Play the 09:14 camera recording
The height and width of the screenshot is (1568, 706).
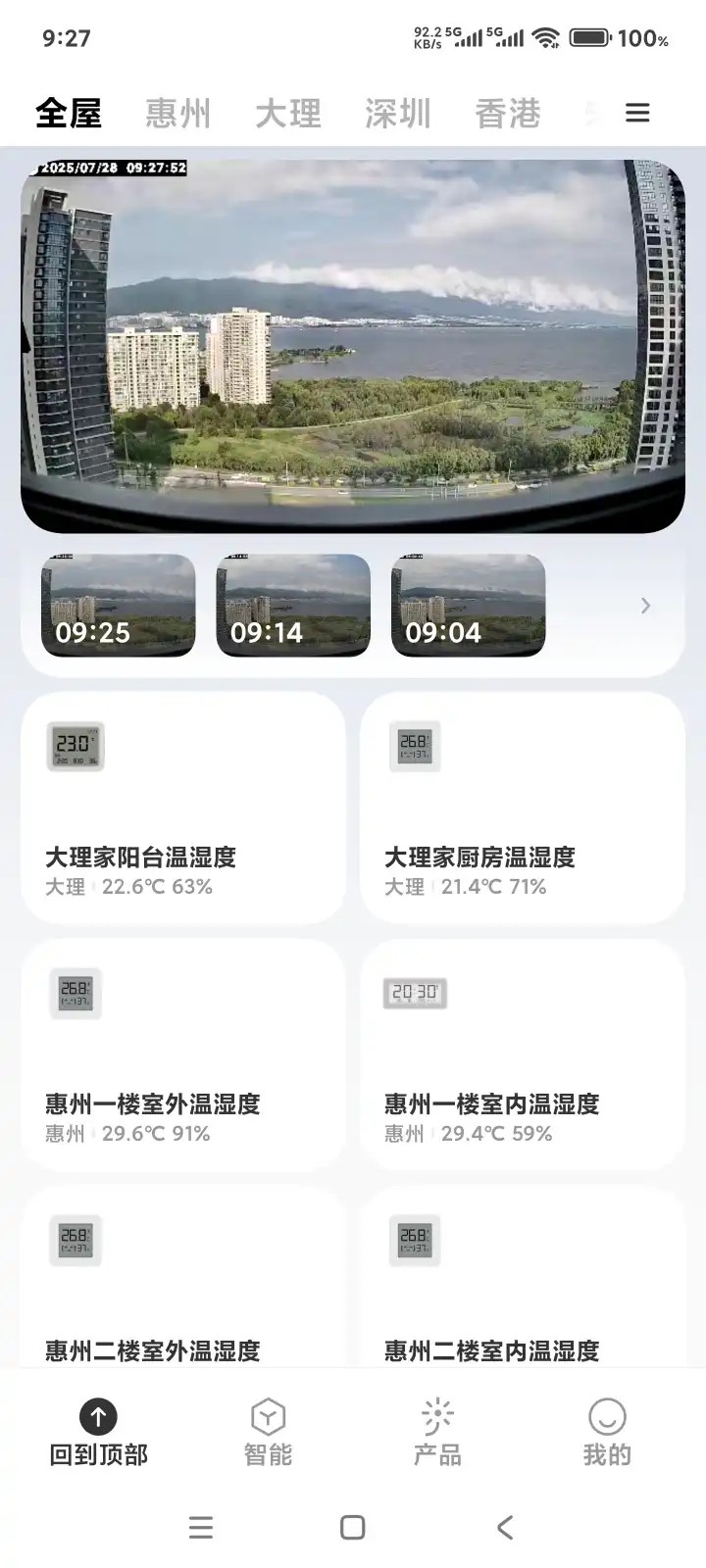click(293, 606)
